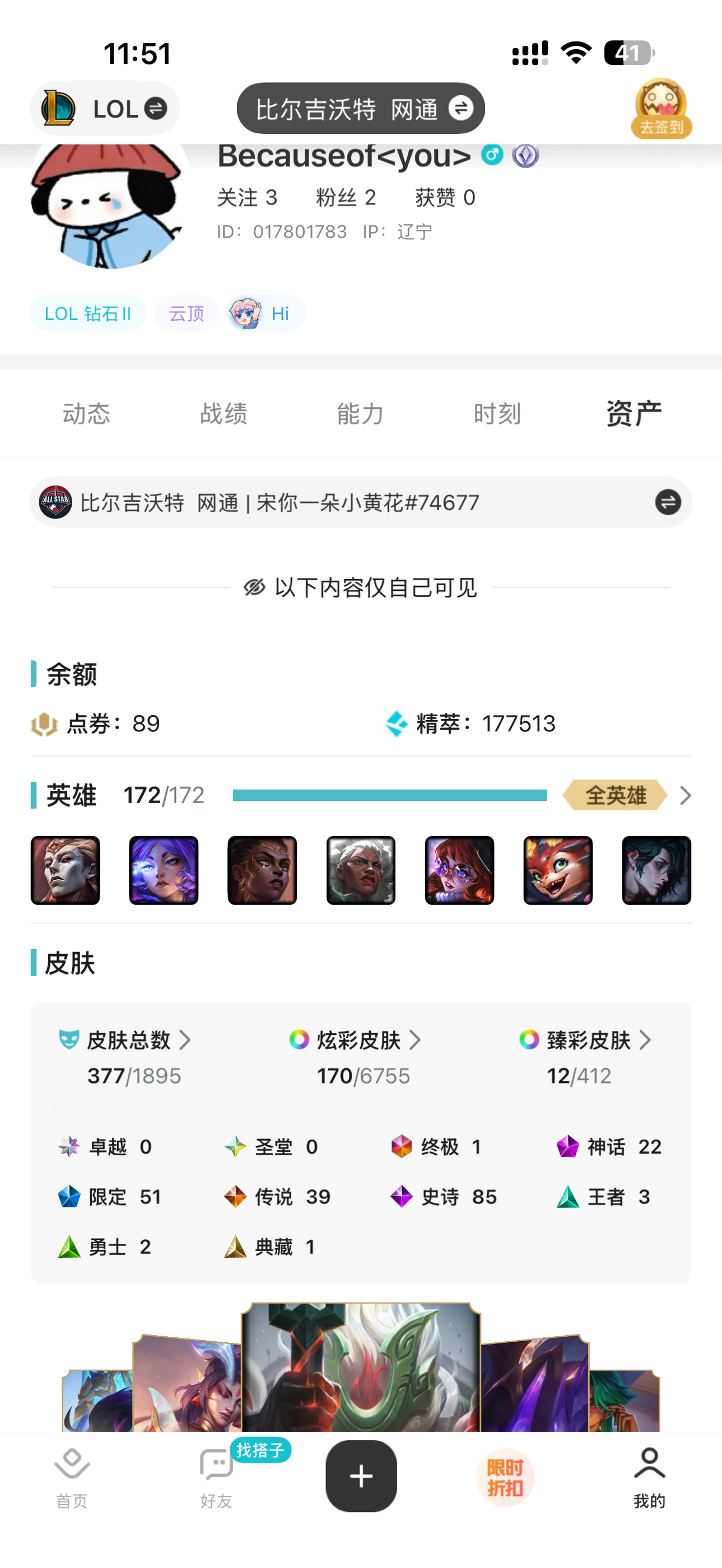722x1568 pixels.
Task: Go to the 时刻 tab
Action: (x=497, y=414)
